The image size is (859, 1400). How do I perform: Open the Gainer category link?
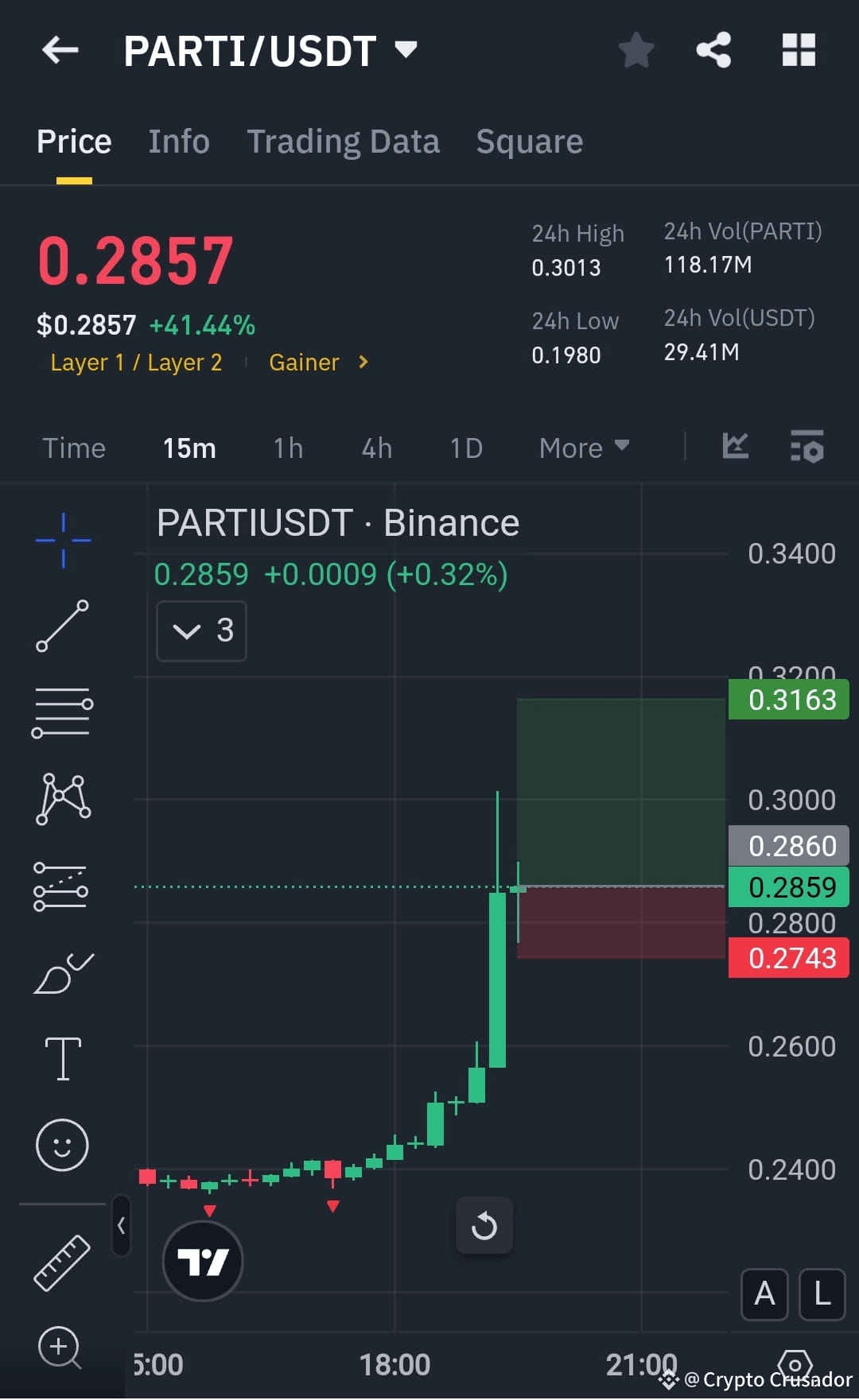[304, 363]
